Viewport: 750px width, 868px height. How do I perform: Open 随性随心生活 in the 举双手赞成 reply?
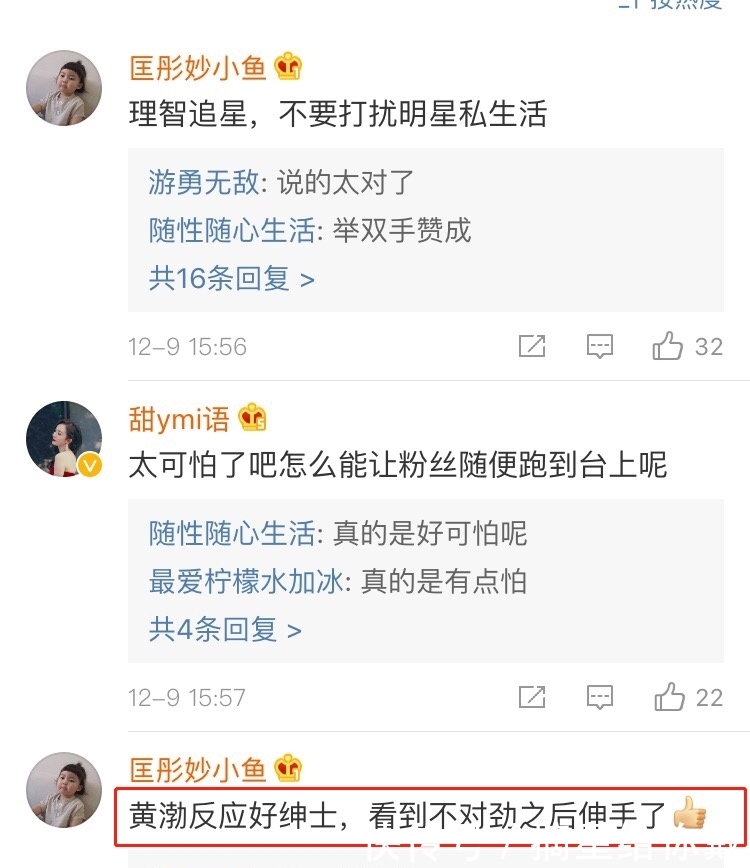pyautogui.click(x=232, y=230)
